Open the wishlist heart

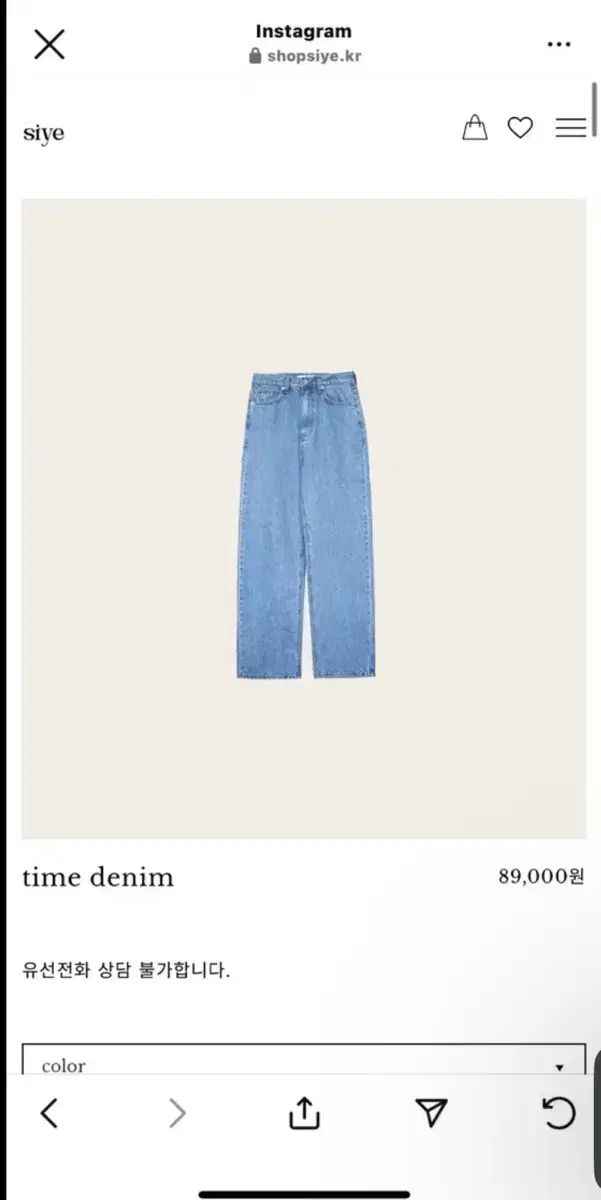tap(520, 128)
